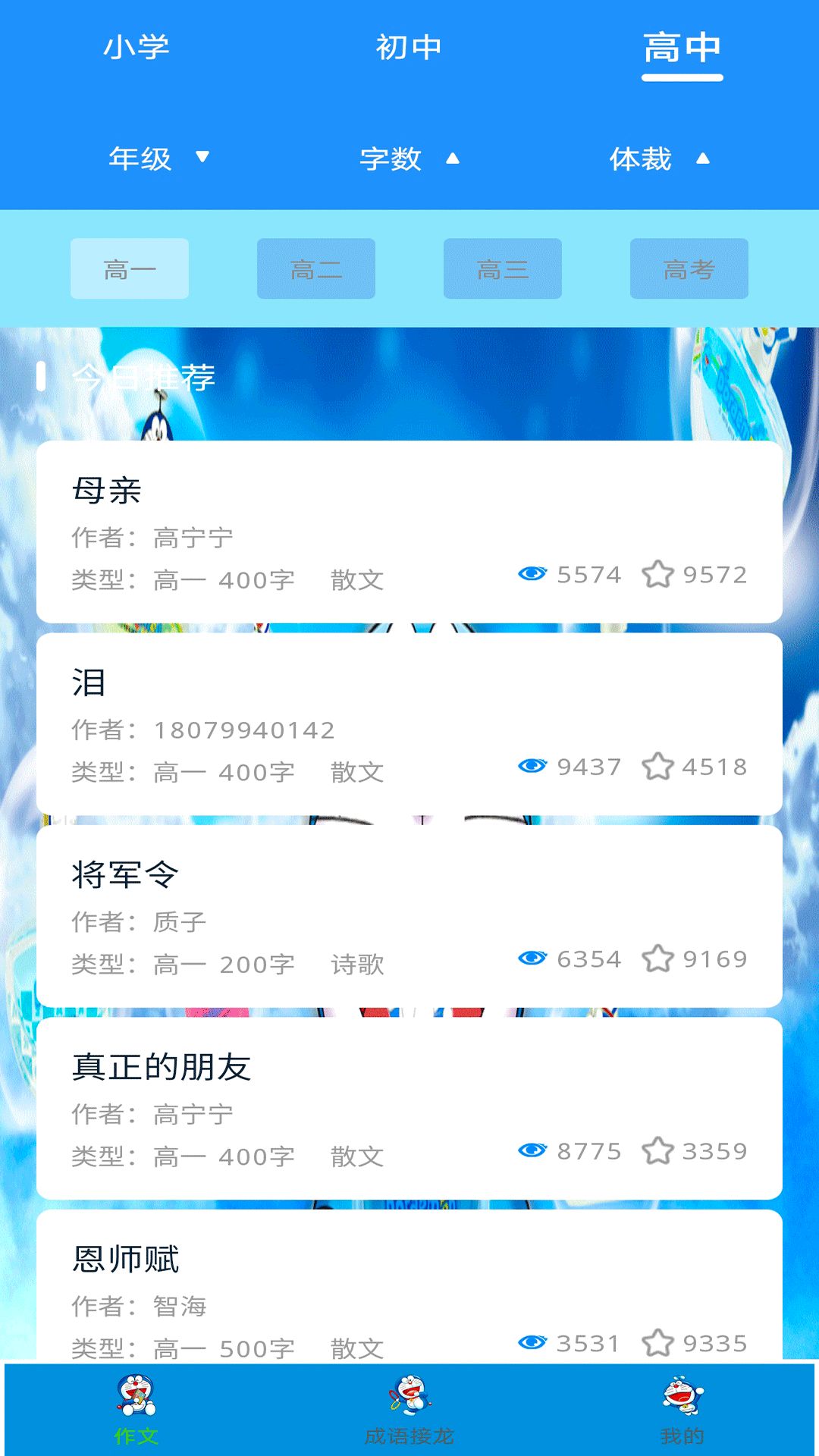Favorite 母亲 with its star icon

coord(657,574)
